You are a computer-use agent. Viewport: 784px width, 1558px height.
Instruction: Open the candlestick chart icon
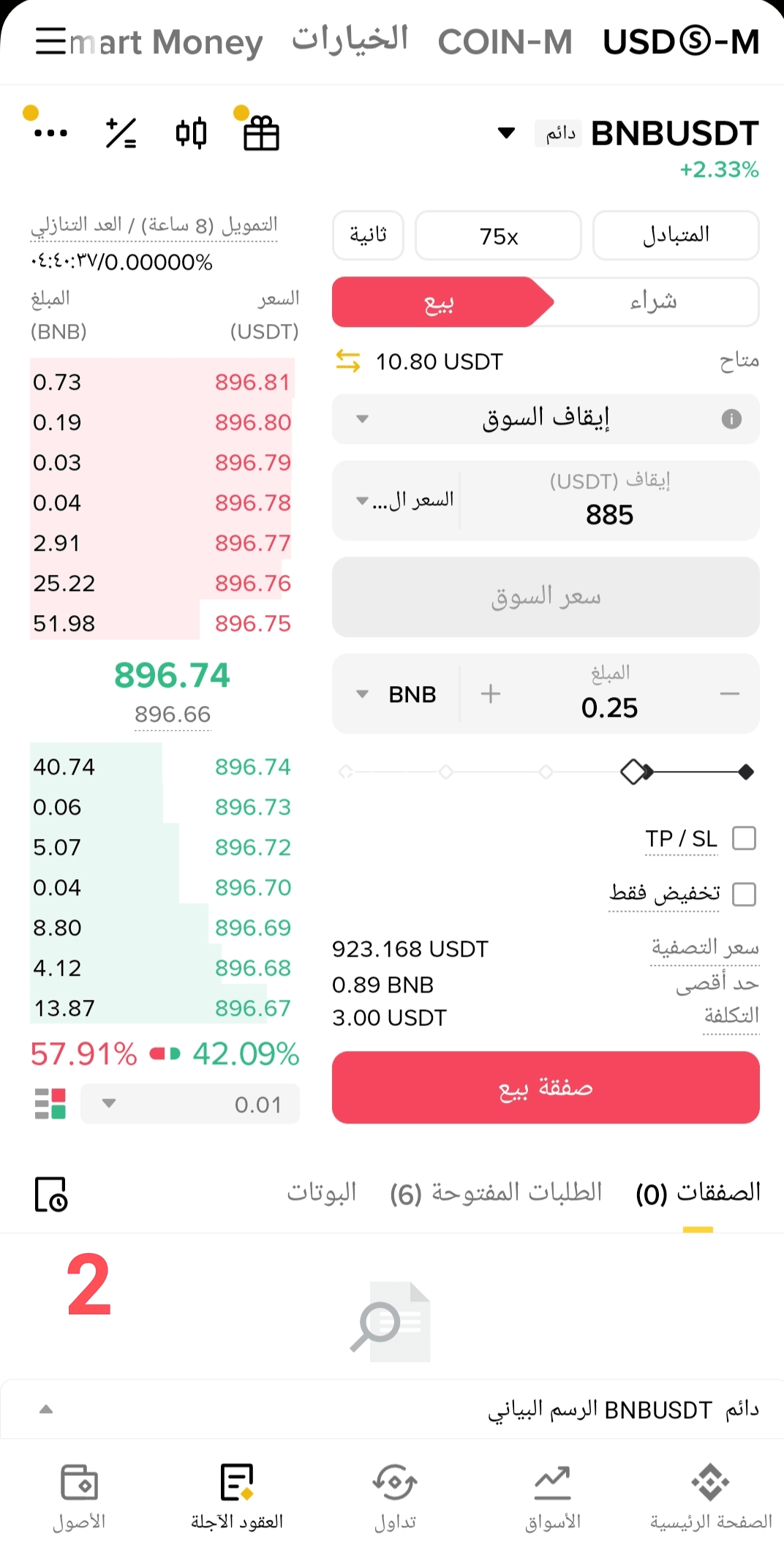click(191, 133)
